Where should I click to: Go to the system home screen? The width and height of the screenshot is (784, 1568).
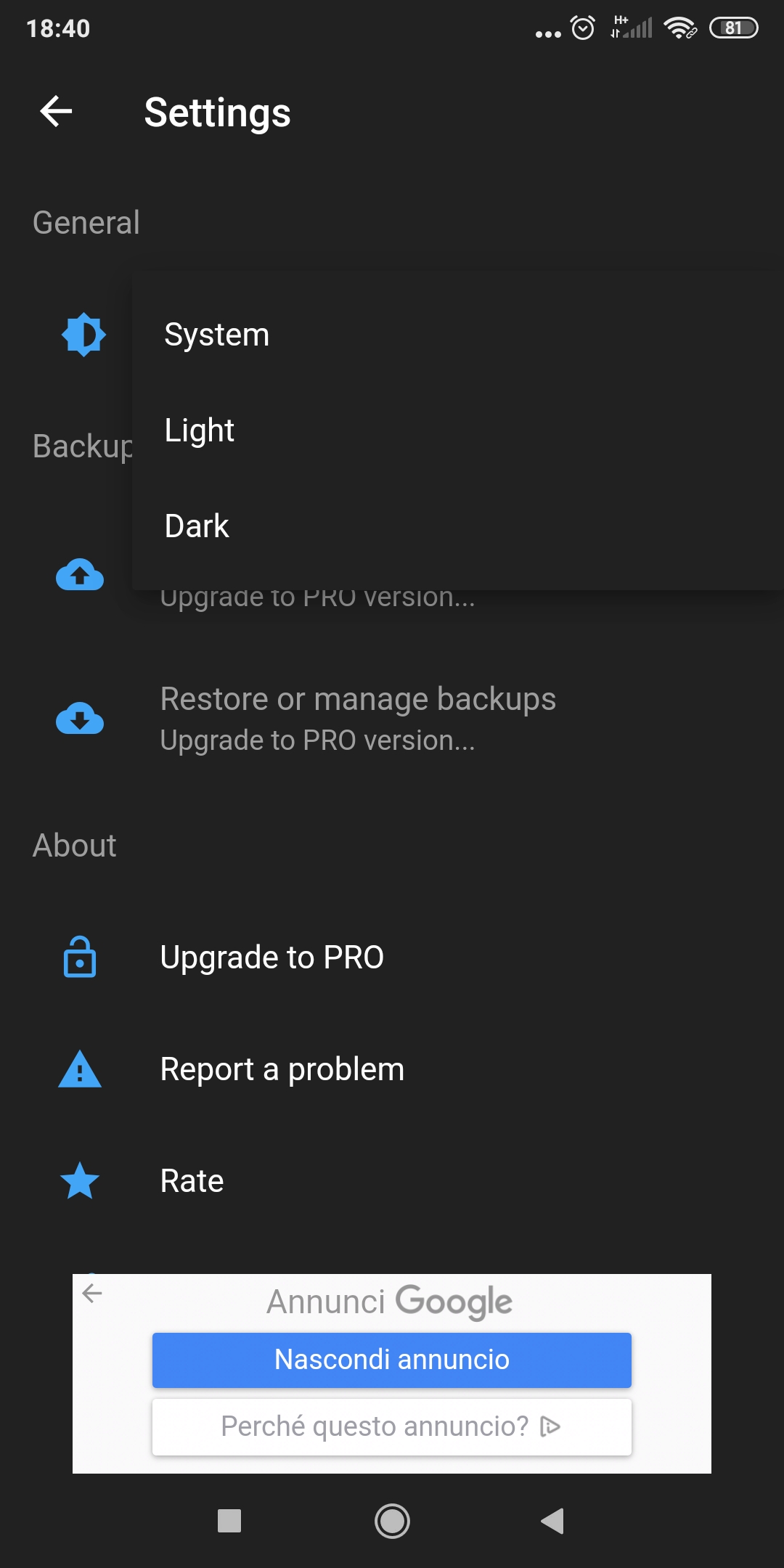tap(392, 1521)
